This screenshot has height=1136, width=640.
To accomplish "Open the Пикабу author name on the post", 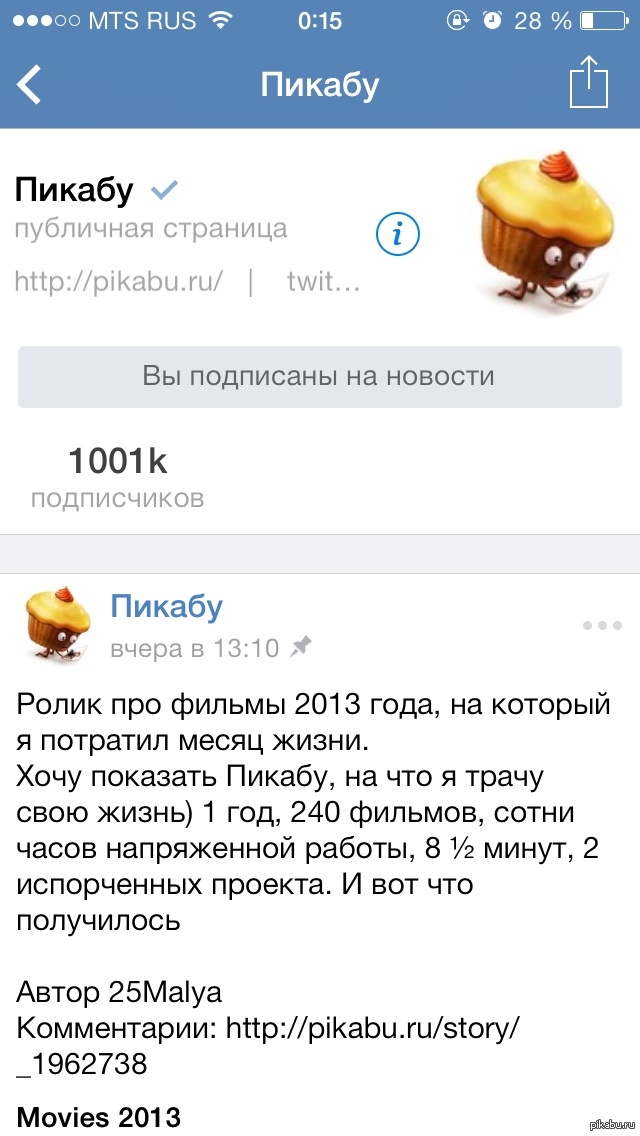I will click(166, 606).
